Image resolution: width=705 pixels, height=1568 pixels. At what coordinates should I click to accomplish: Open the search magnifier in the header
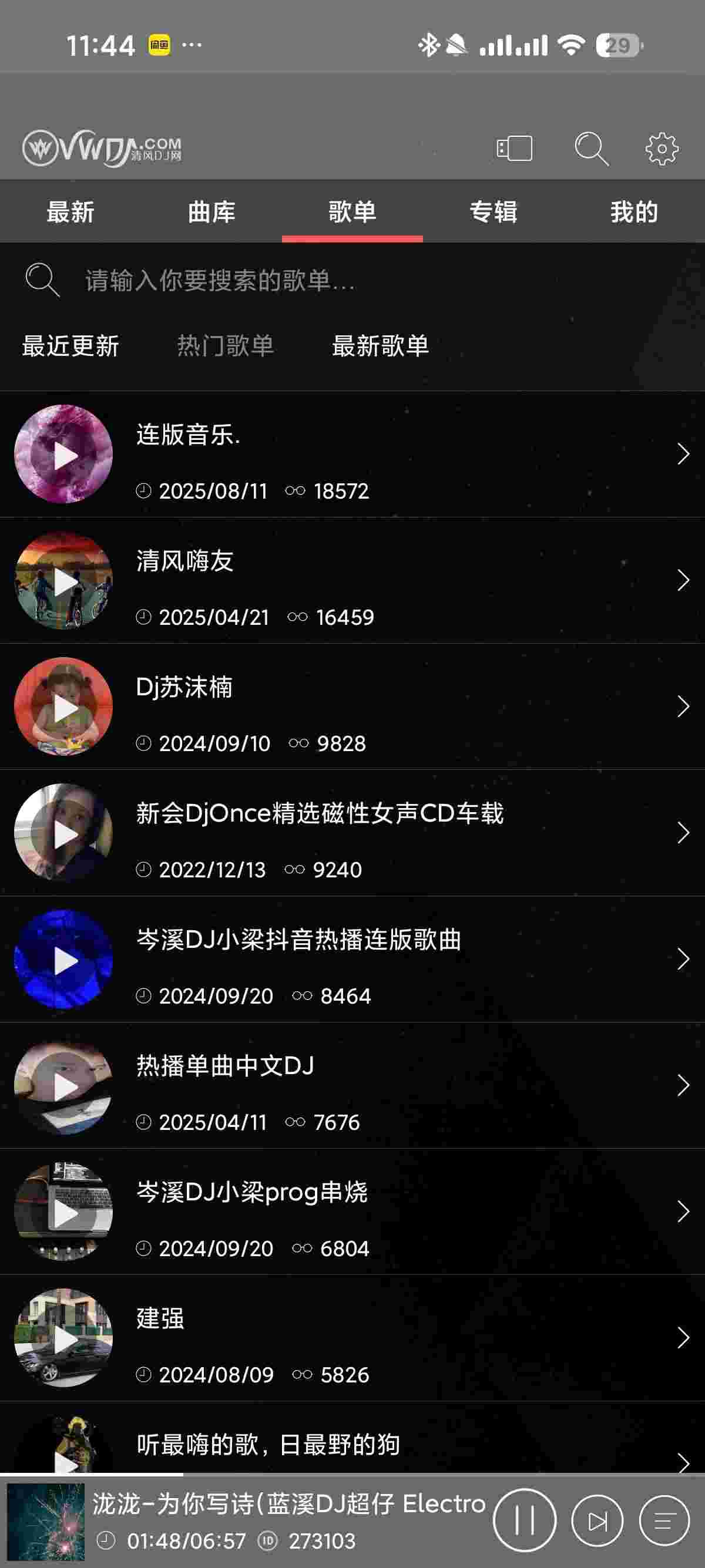(x=590, y=148)
